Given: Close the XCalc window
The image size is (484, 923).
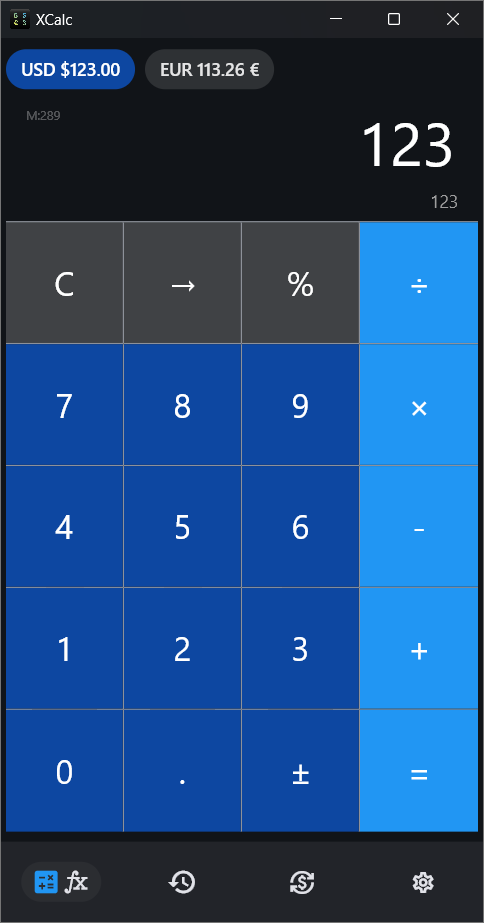Looking at the screenshot, I should point(452,19).
